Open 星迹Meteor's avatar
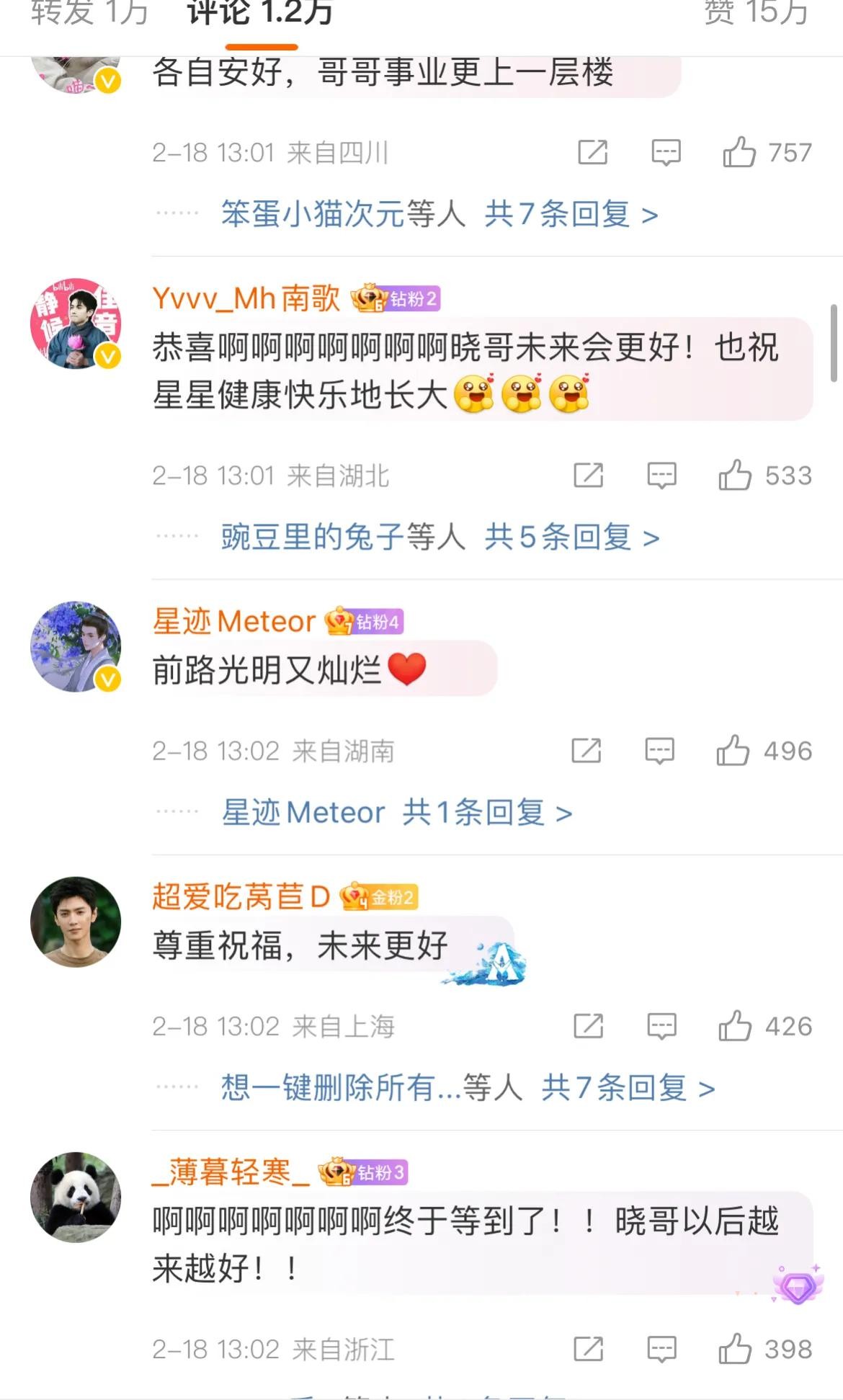The width and height of the screenshot is (843, 1400). pyautogui.click(x=76, y=646)
